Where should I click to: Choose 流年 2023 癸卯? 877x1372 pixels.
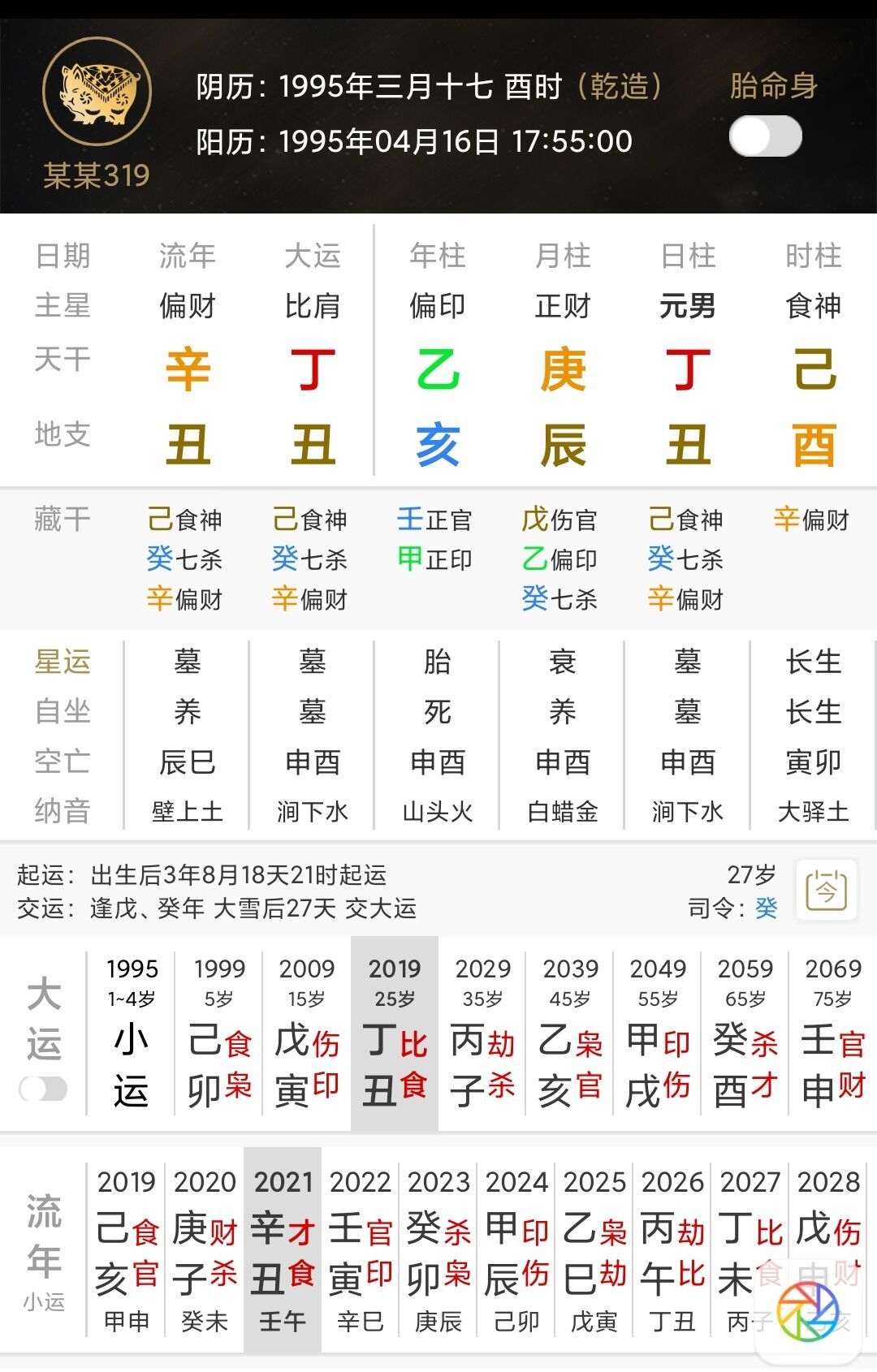click(438, 1250)
